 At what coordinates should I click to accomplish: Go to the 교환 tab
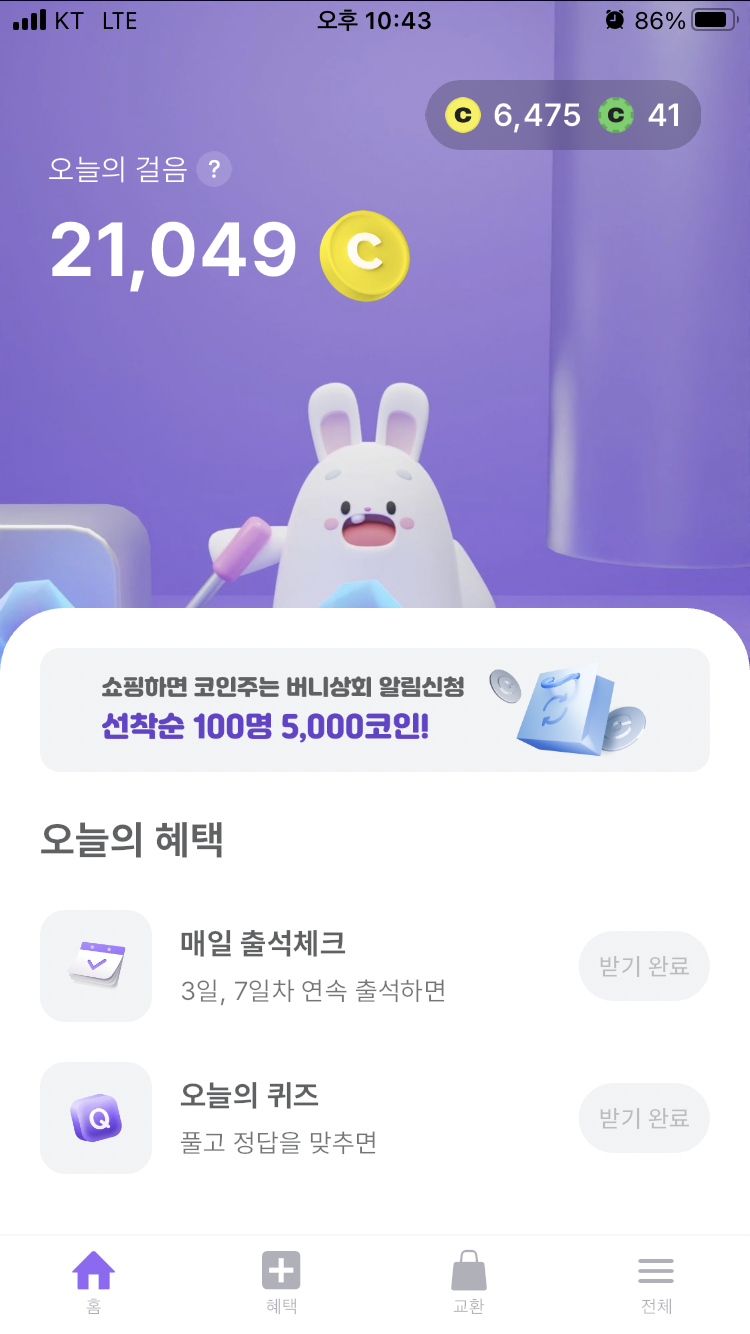click(x=468, y=1282)
